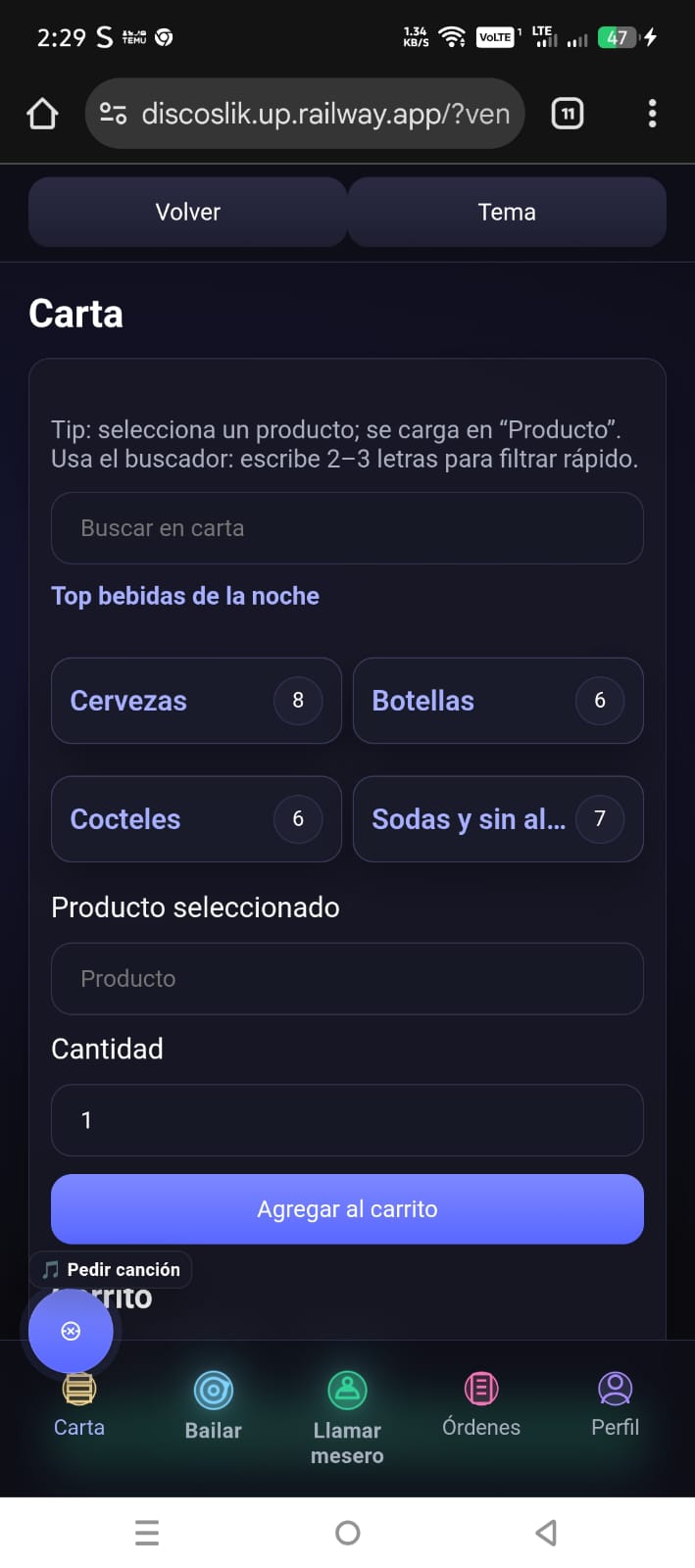Viewport: 695px width, 1568px height.
Task: Tap the Producto field
Action: [x=347, y=979]
